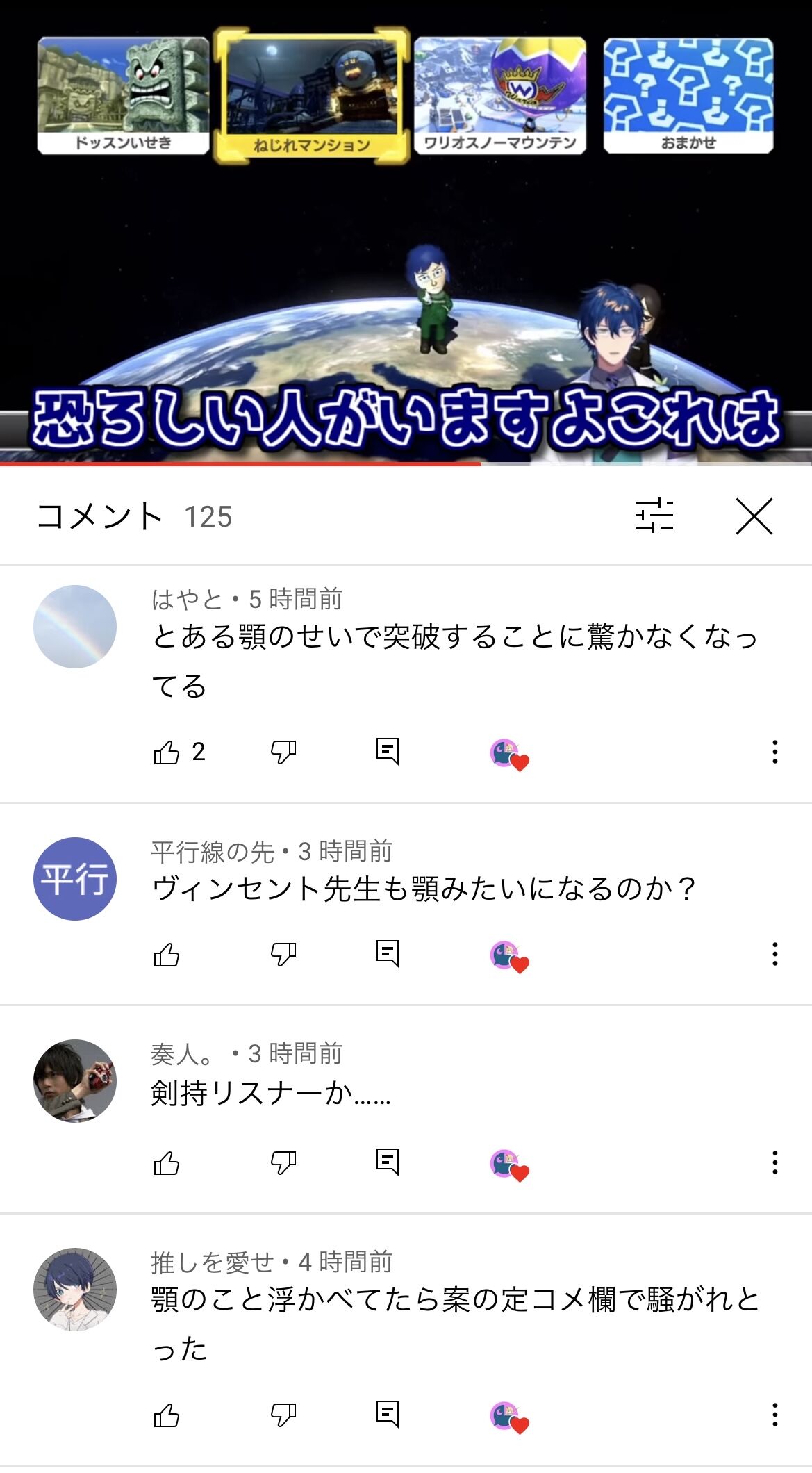
Task: Like 平行線の先's comment
Action: coord(167,955)
